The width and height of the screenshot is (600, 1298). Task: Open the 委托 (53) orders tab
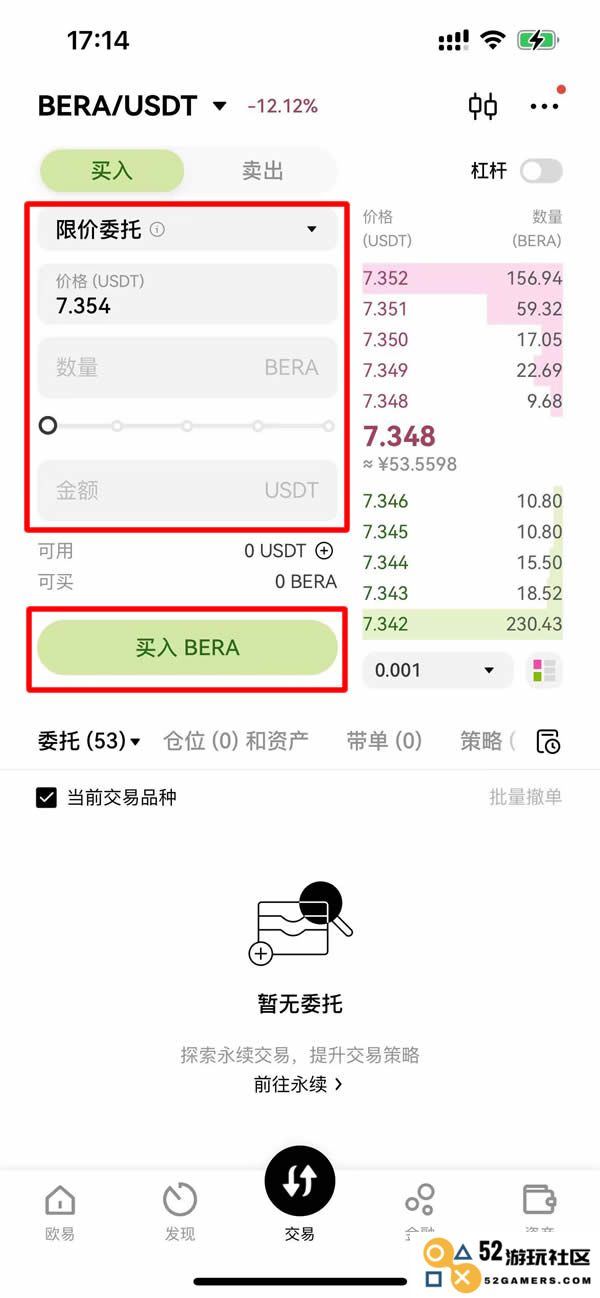pyautogui.click(x=89, y=741)
